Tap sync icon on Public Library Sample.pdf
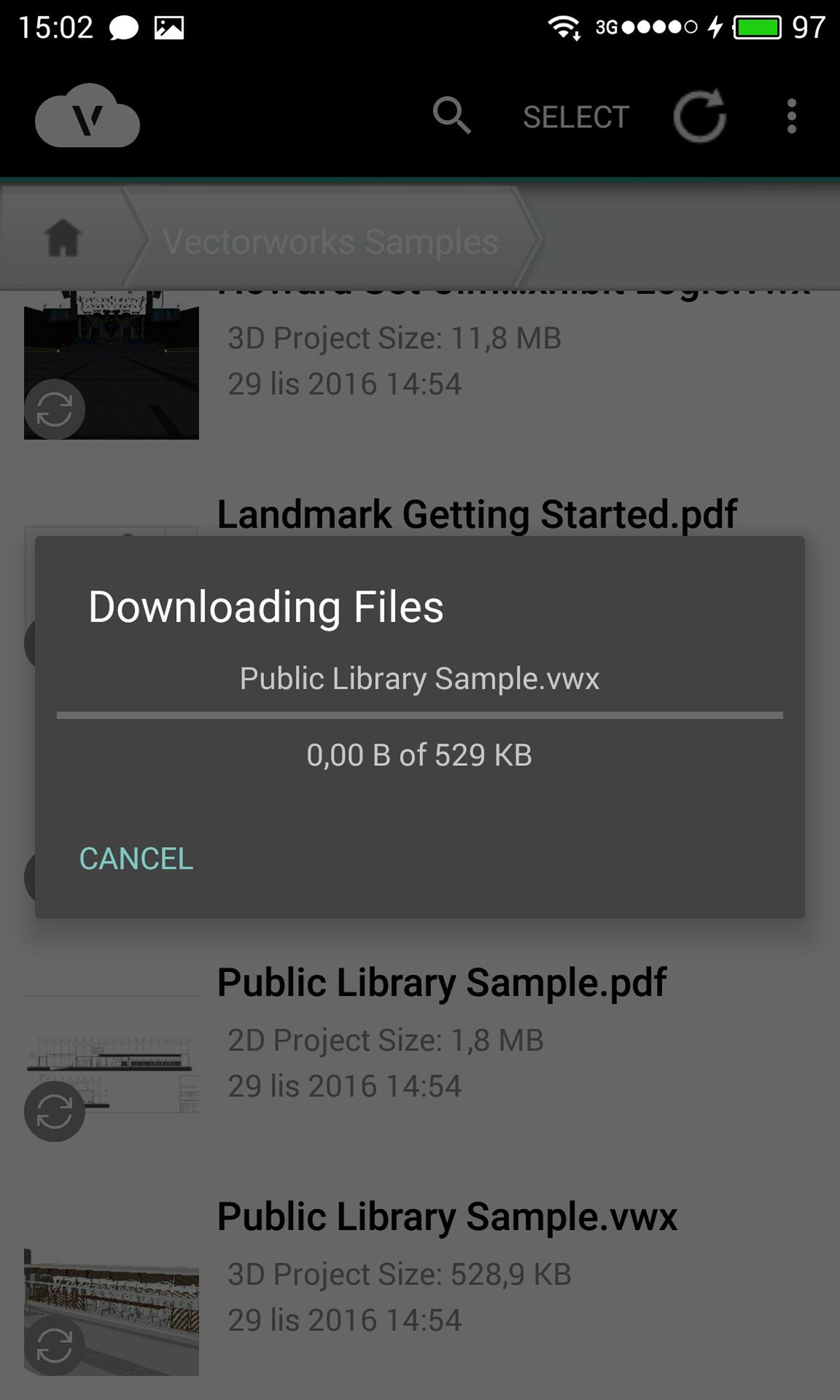Screen dimensions: 840x1400 55,1112
